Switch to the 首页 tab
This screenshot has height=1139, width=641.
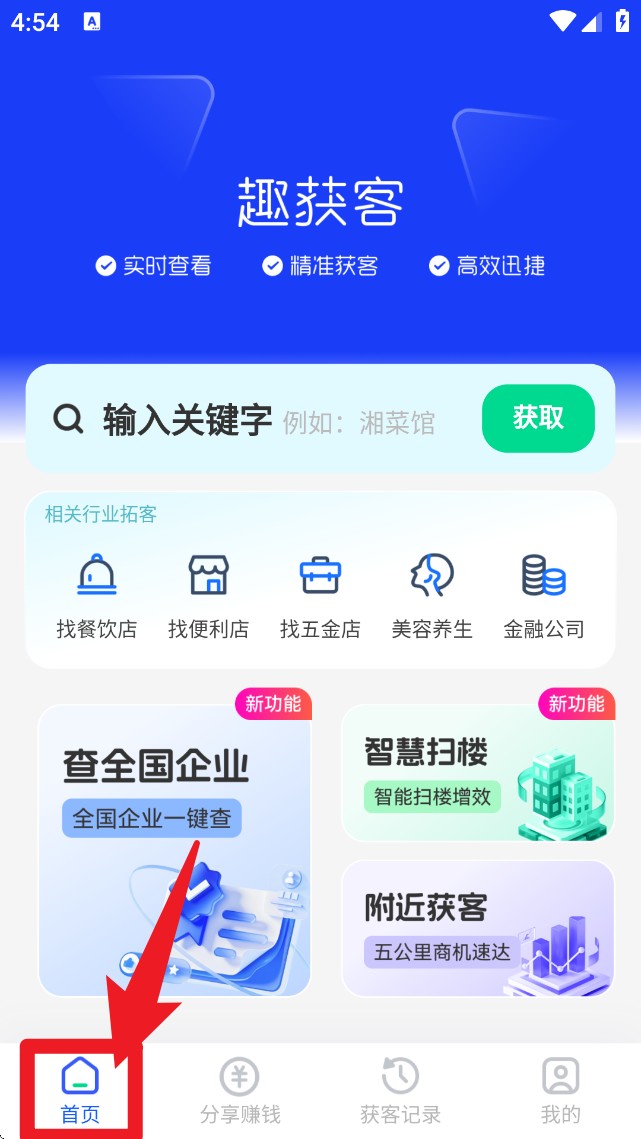coord(80,1092)
